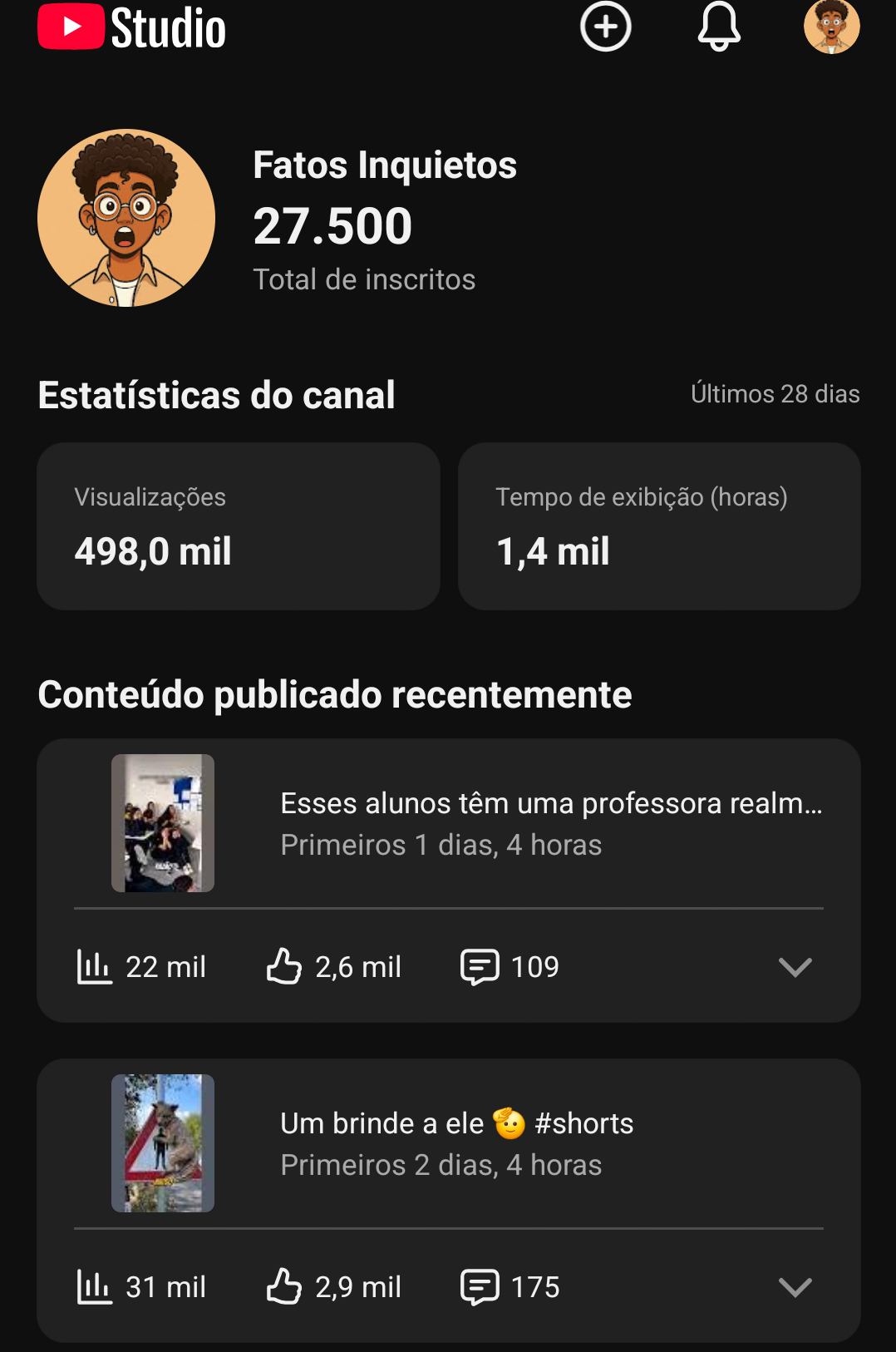Click the YouTube Studio logo
This screenshot has height=1352, width=896.
click(x=131, y=27)
